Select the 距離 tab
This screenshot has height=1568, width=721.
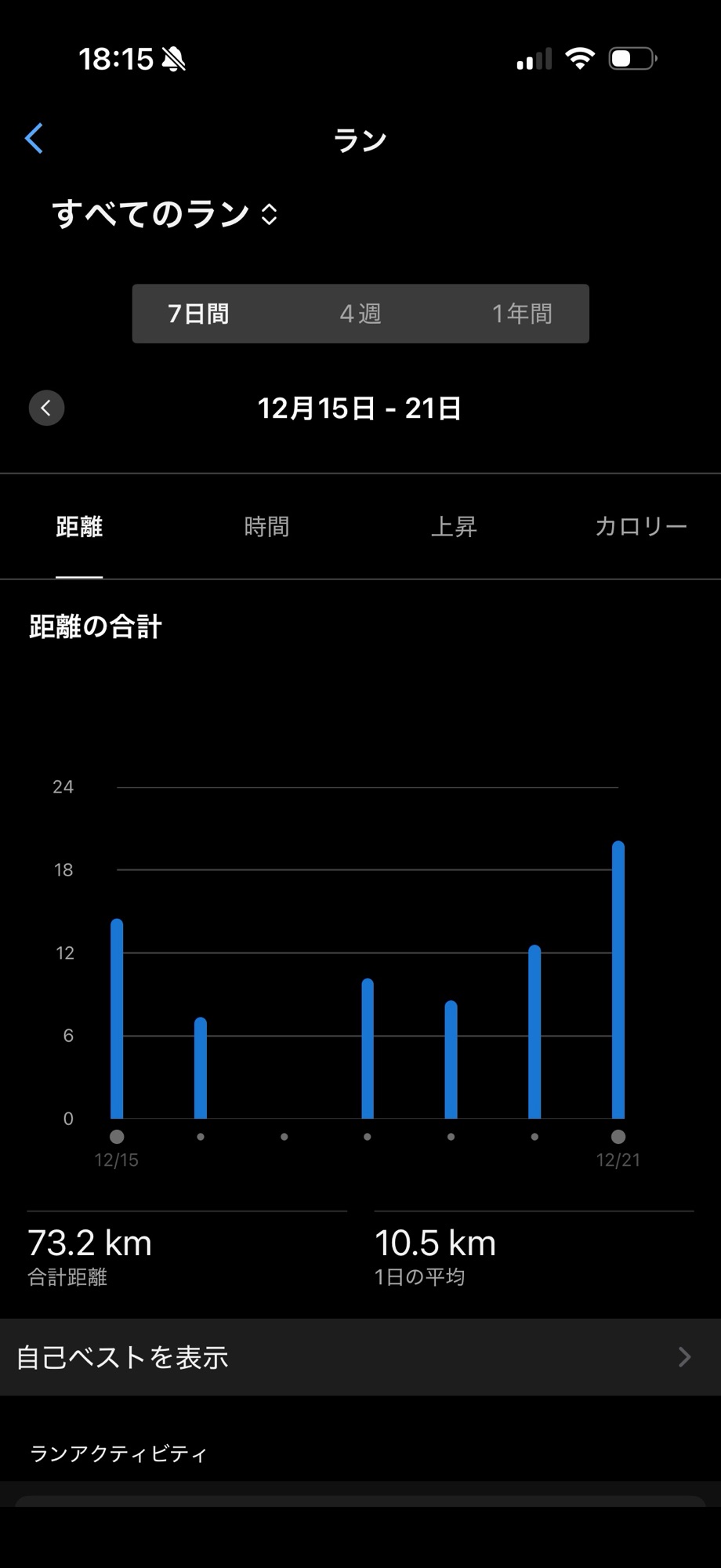79,527
